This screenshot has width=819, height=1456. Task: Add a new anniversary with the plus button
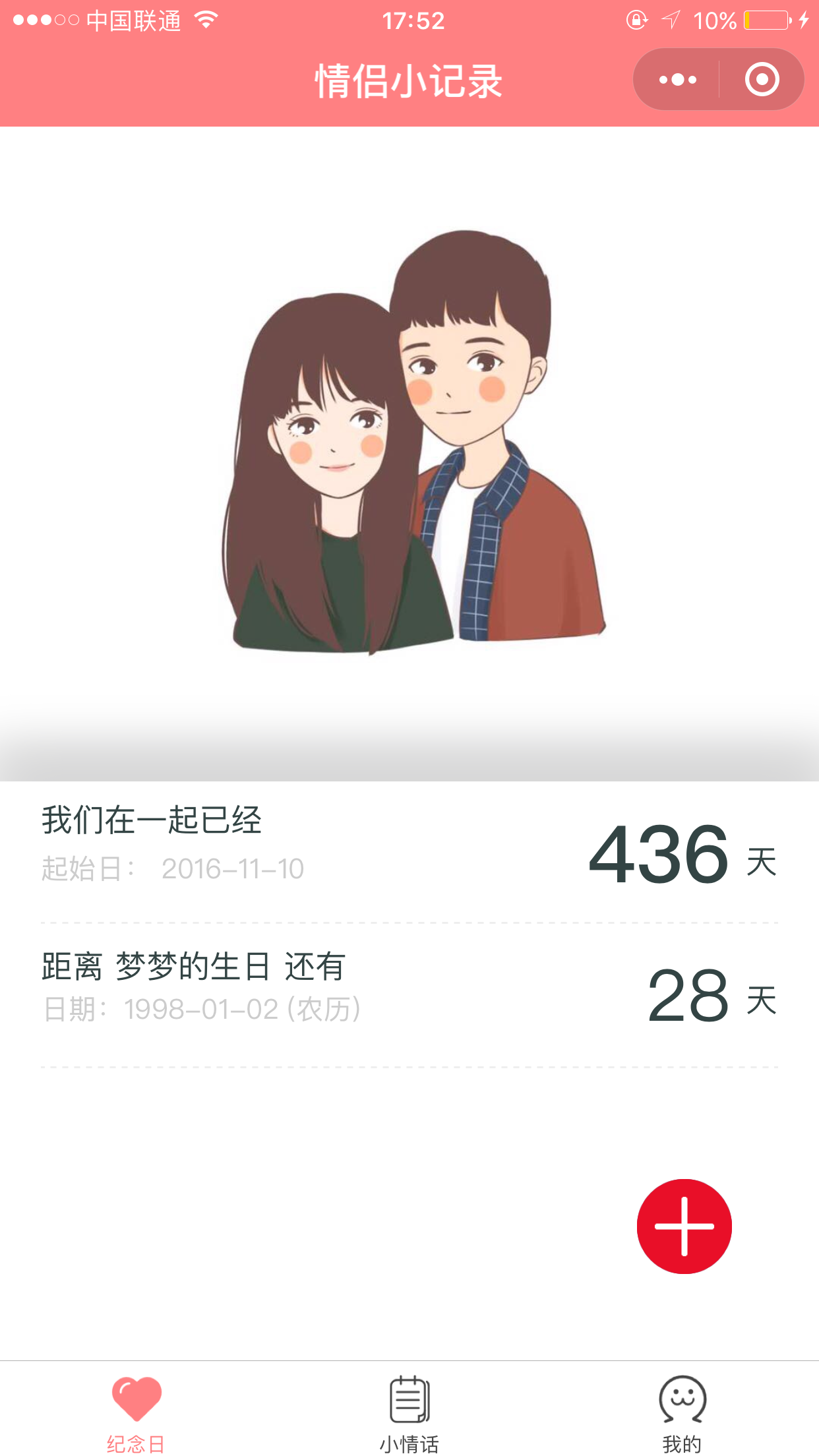coord(684,1226)
